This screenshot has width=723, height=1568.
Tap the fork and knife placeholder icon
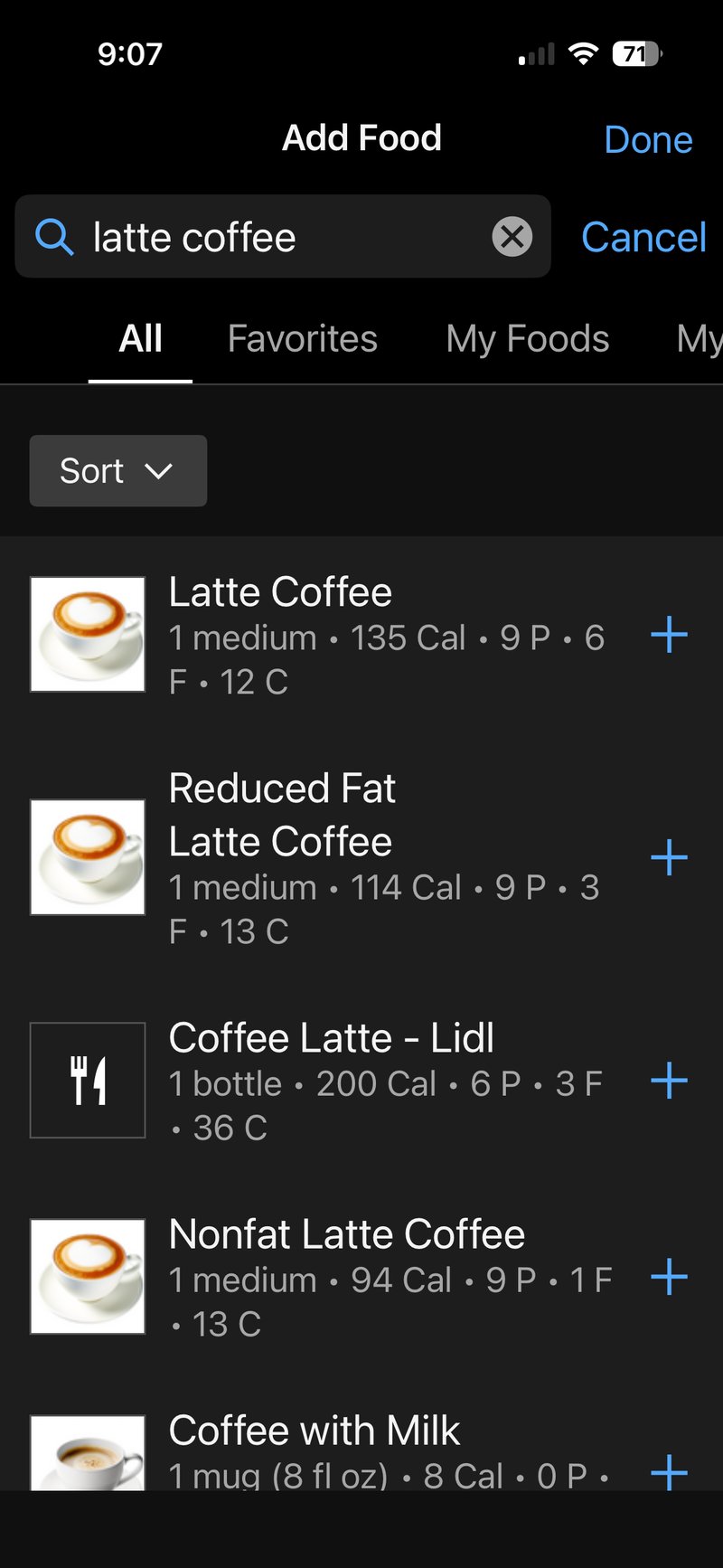click(87, 1080)
